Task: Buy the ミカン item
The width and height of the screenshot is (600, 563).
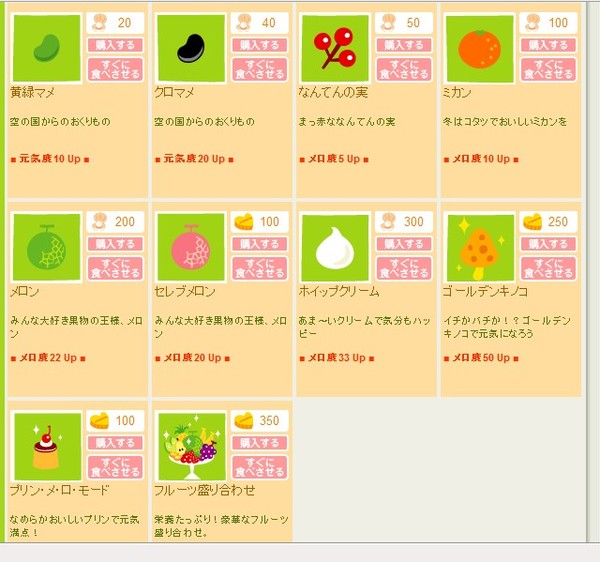Action: pyautogui.click(x=548, y=45)
